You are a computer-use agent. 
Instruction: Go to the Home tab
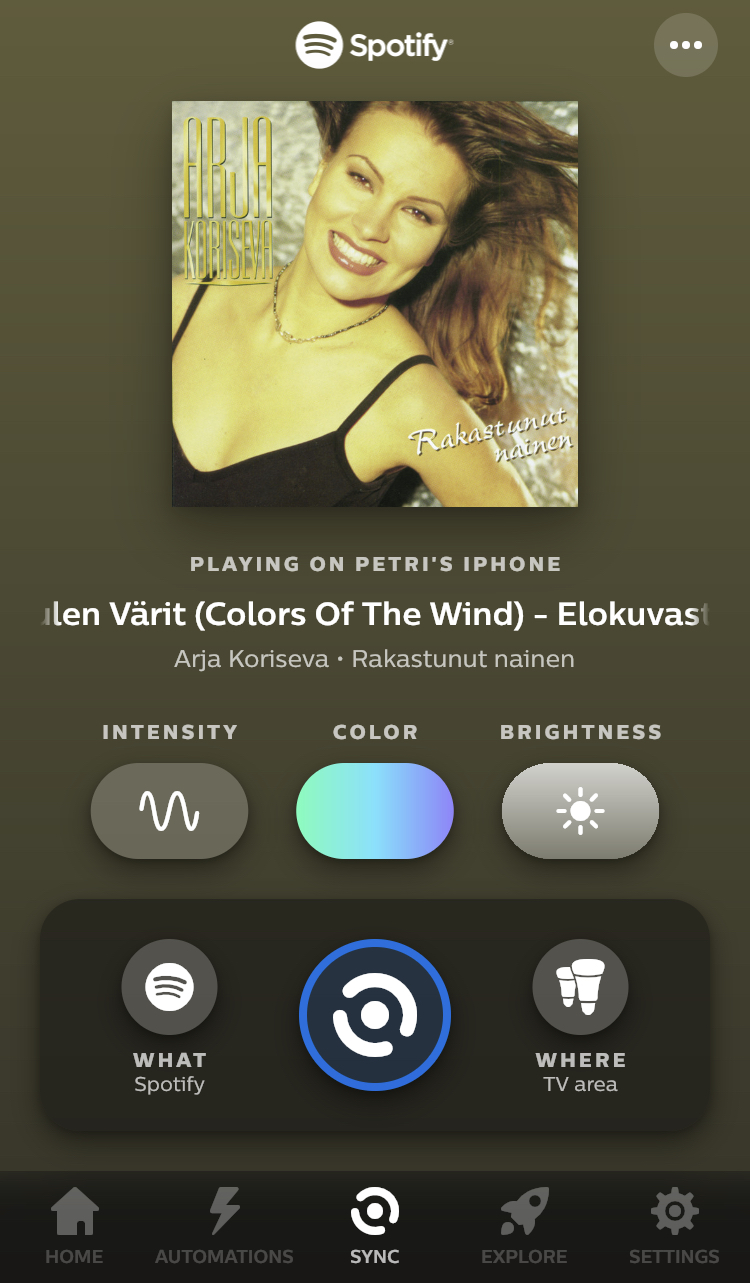pyautogui.click(x=75, y=1226)
